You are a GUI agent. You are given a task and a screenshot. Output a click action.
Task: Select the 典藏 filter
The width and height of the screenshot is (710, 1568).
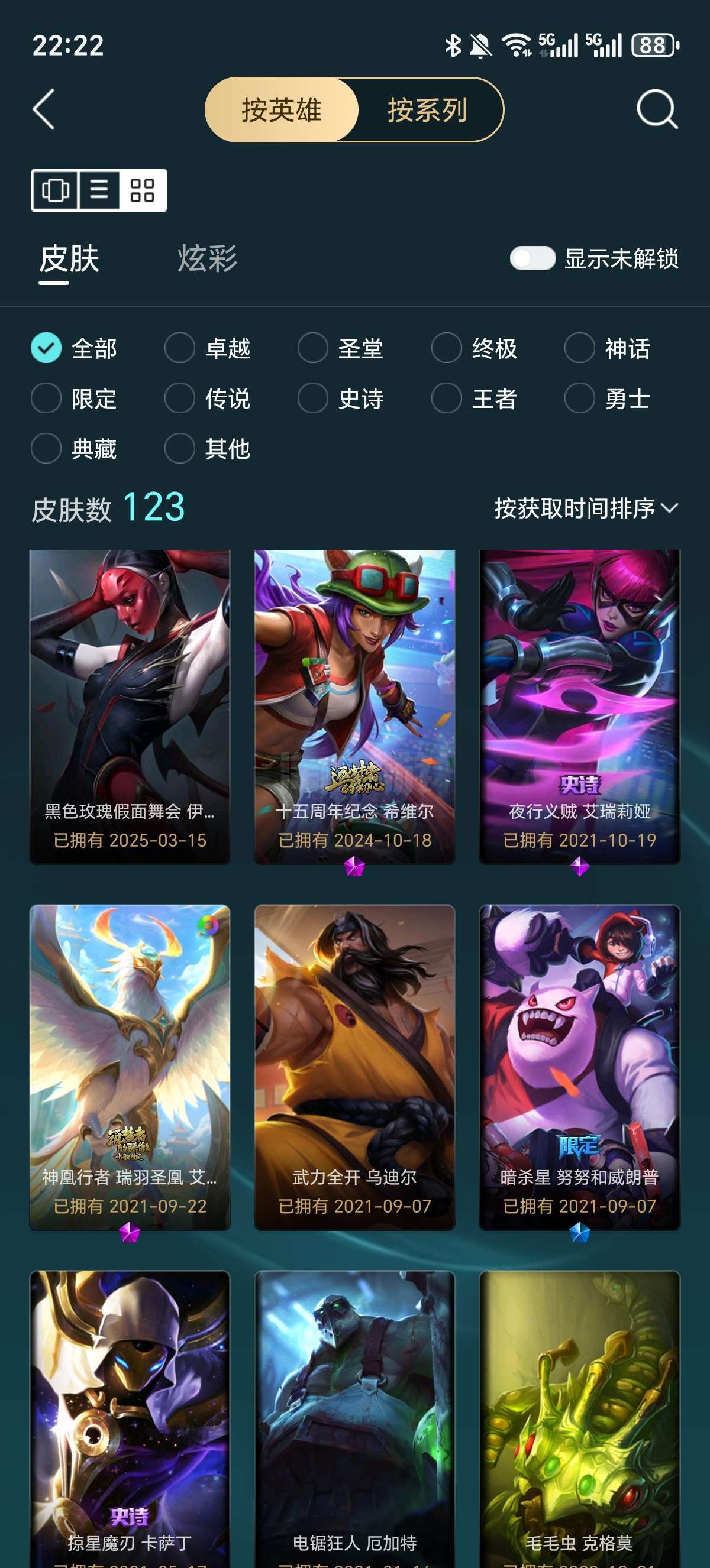click(75, 449)
